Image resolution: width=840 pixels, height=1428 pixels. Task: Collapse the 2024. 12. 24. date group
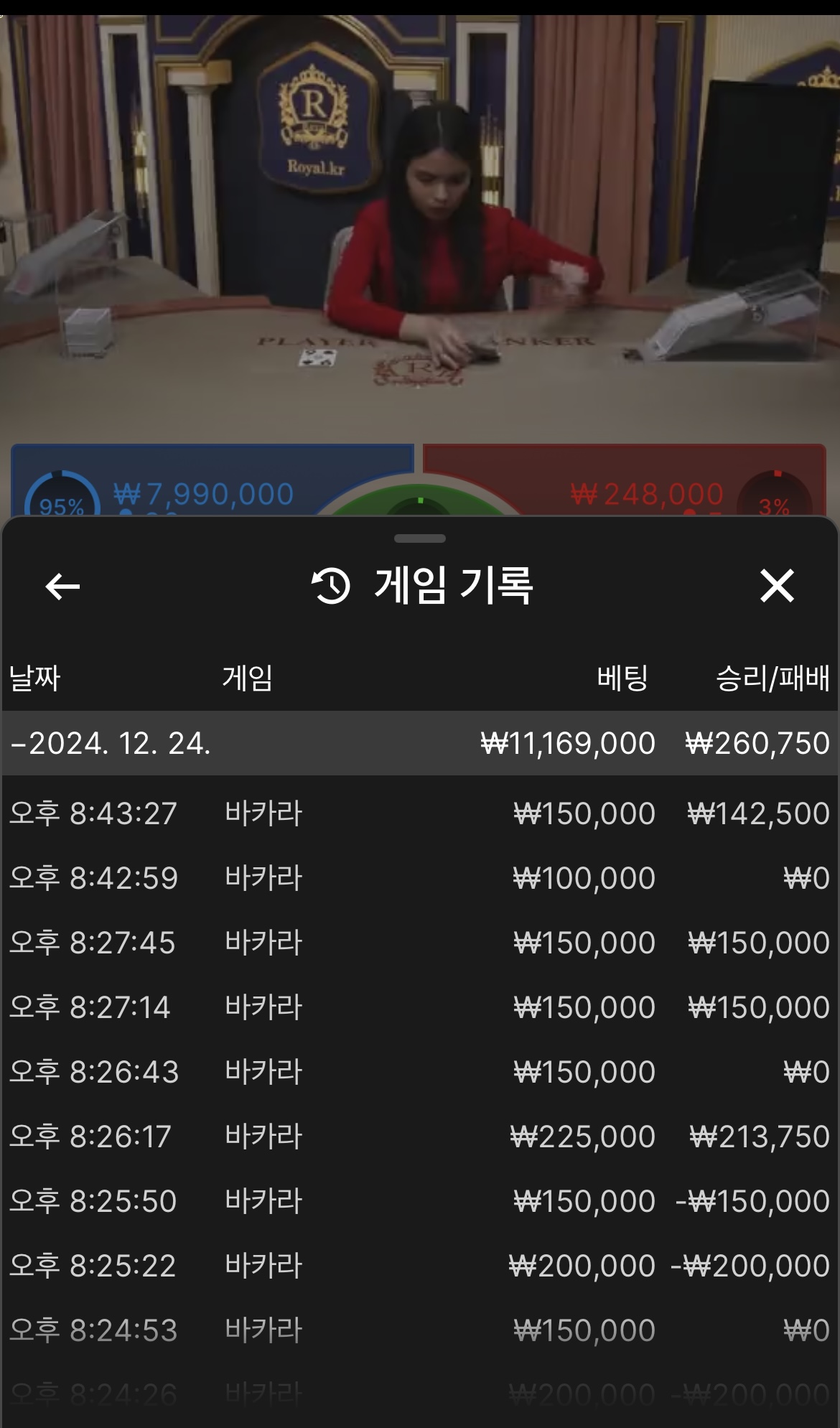pos(111,743)
